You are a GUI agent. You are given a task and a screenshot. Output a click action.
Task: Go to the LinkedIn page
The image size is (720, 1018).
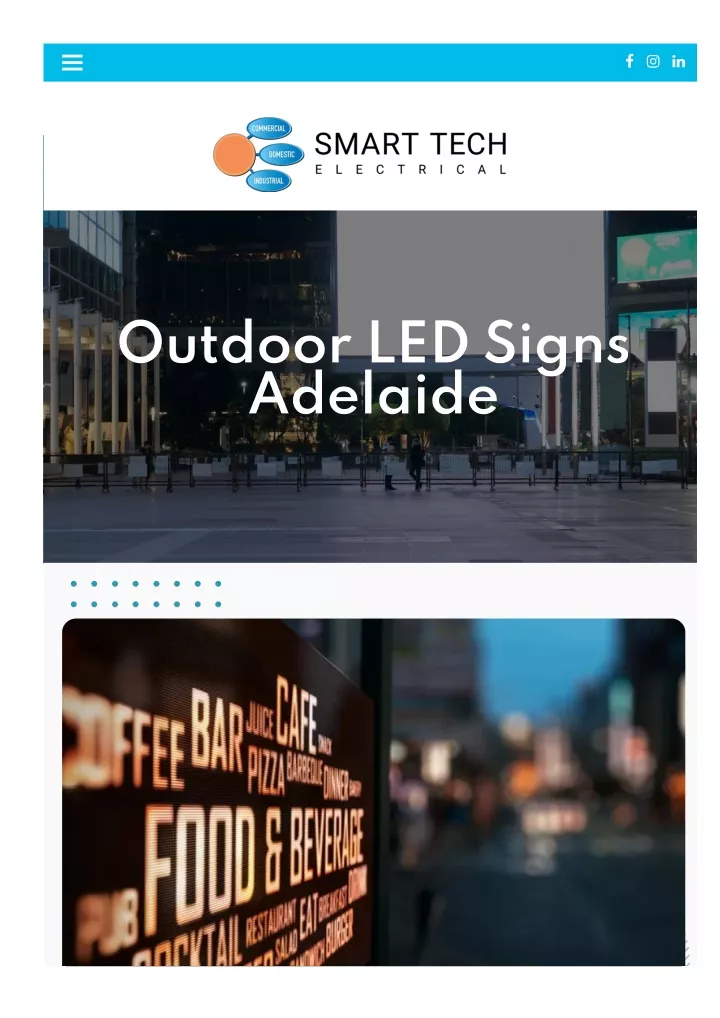[679, 61]
